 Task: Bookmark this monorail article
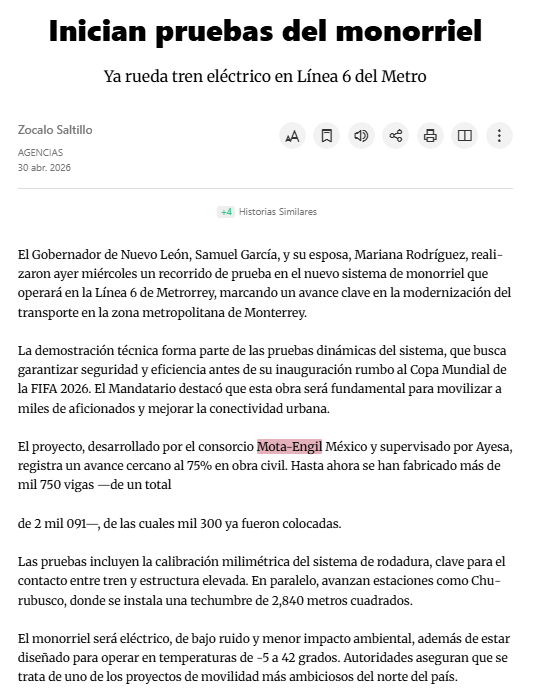[x=327, y=135]
